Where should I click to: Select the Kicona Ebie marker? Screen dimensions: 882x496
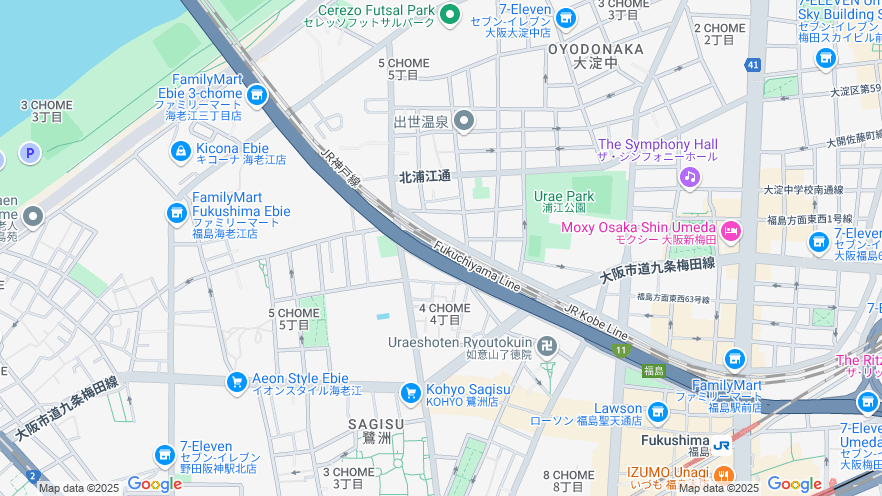tap(180, 151)
